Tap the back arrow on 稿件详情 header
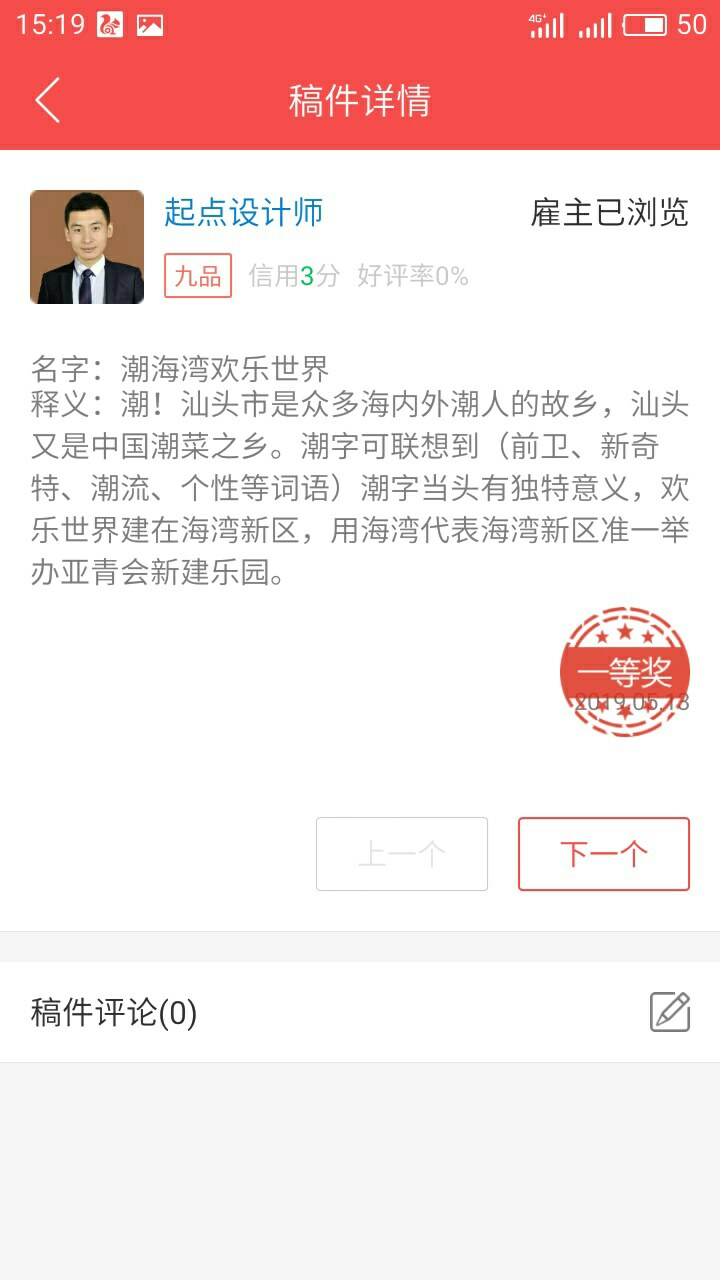720x1280 pixels. tap(45, 101)
